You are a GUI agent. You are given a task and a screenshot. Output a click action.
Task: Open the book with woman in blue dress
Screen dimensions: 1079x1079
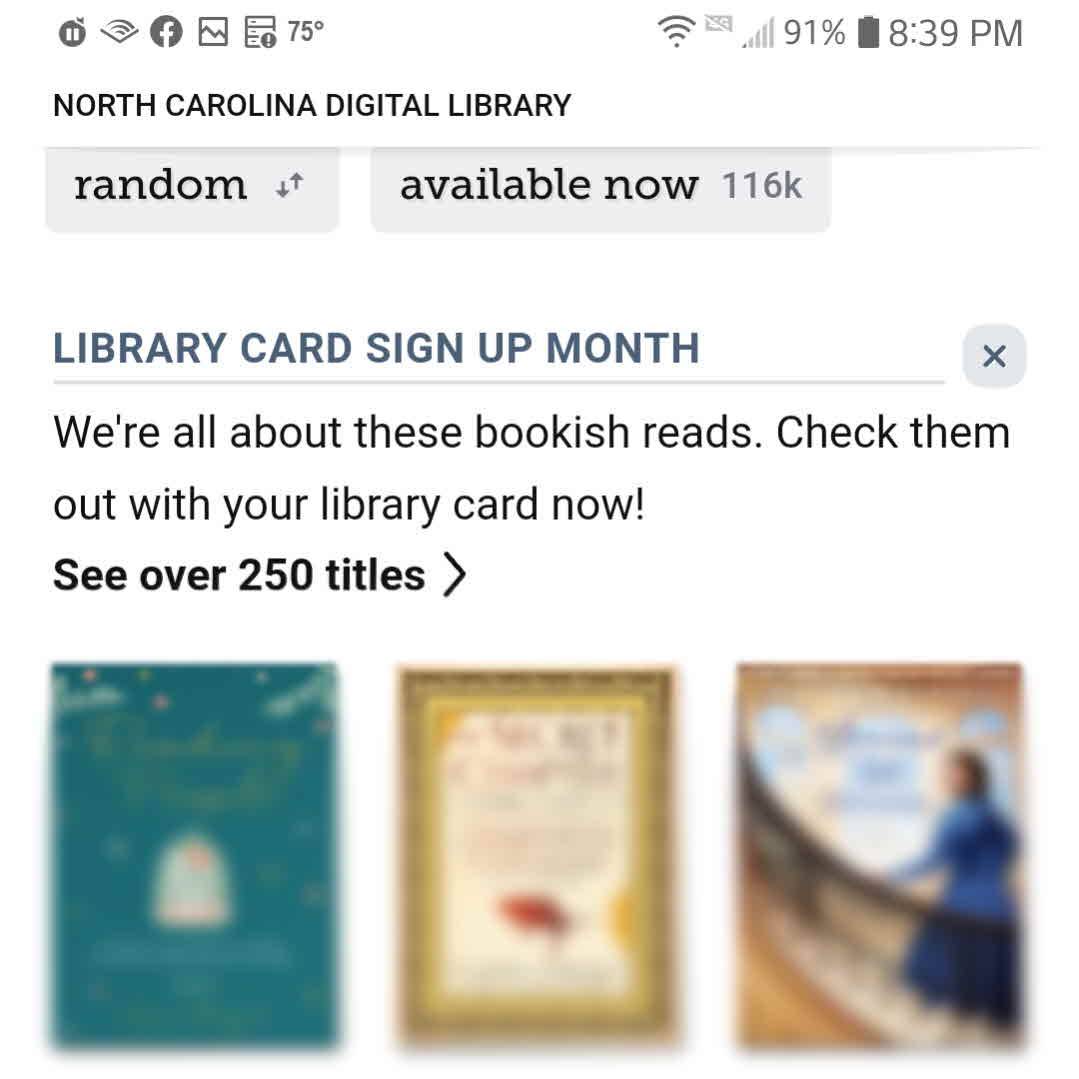click(x=880, y=855)
